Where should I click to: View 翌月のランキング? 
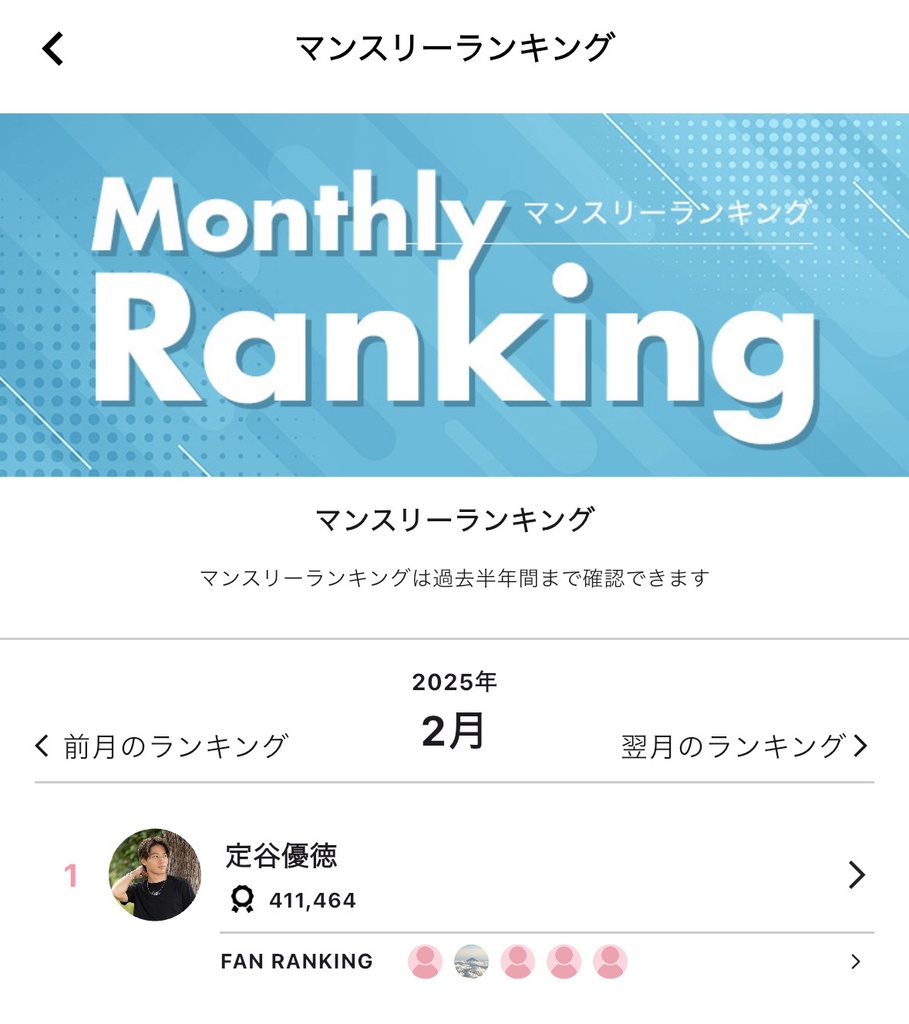click(744, 746)
